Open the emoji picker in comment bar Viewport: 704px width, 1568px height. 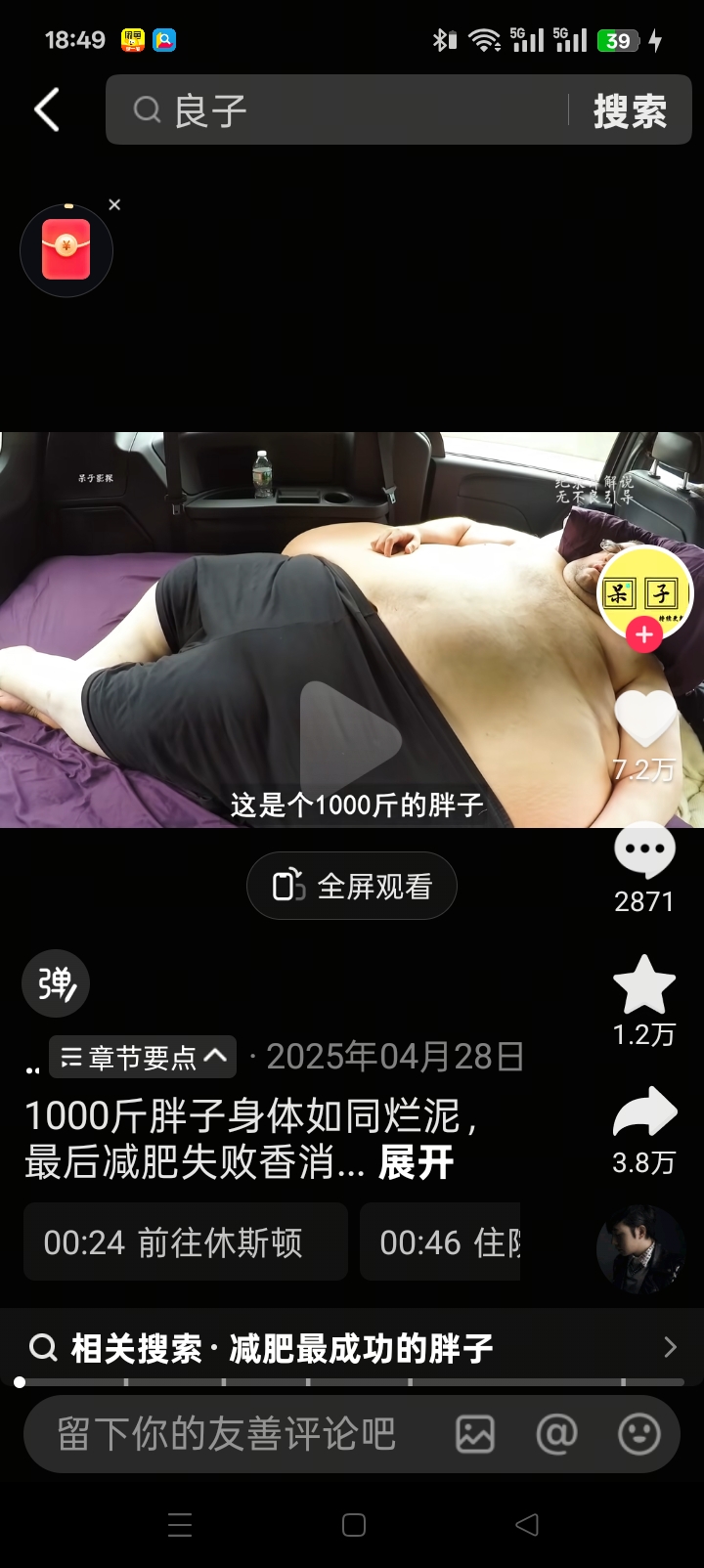click(639, 1434)
